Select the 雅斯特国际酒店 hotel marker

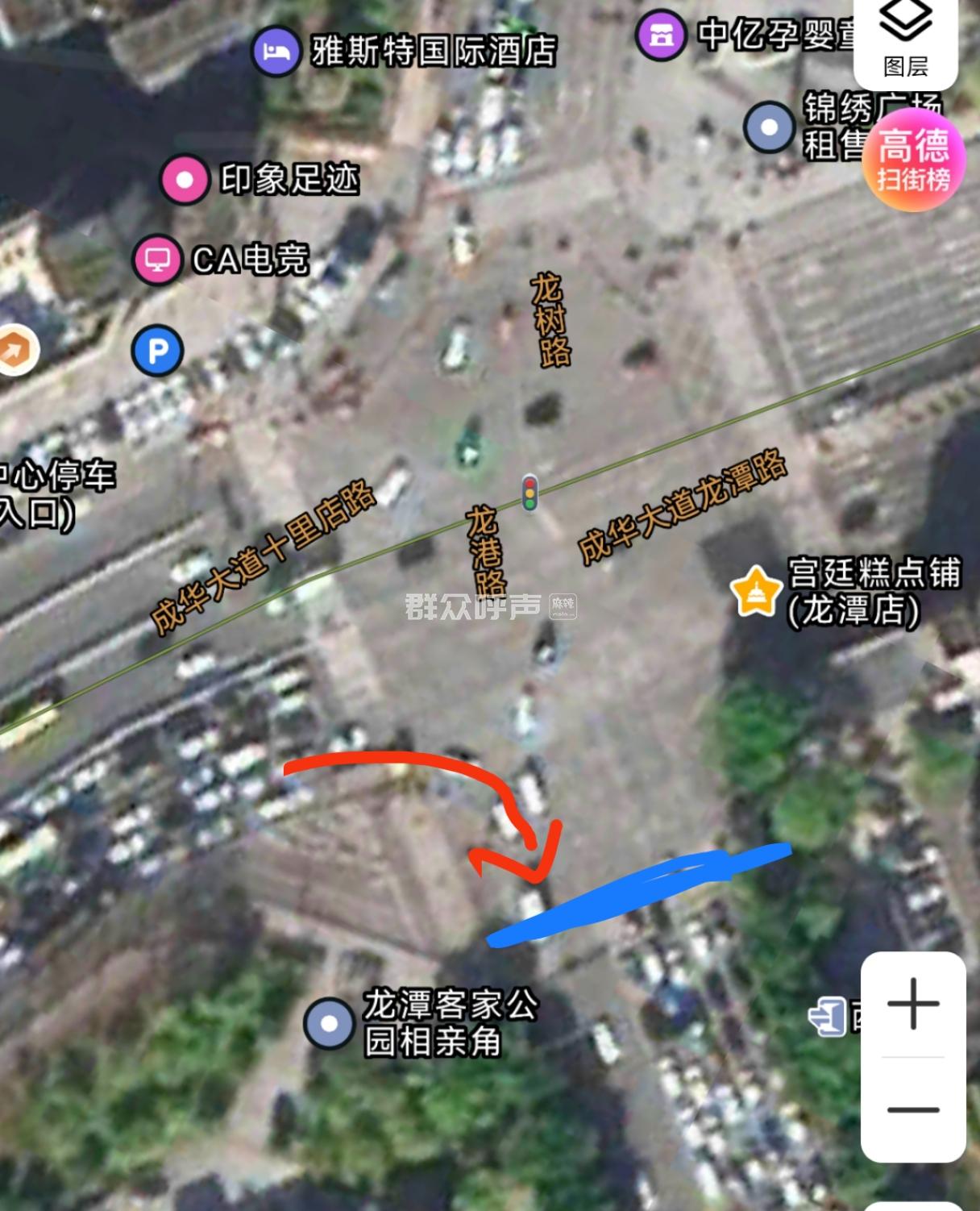[276, 52]
